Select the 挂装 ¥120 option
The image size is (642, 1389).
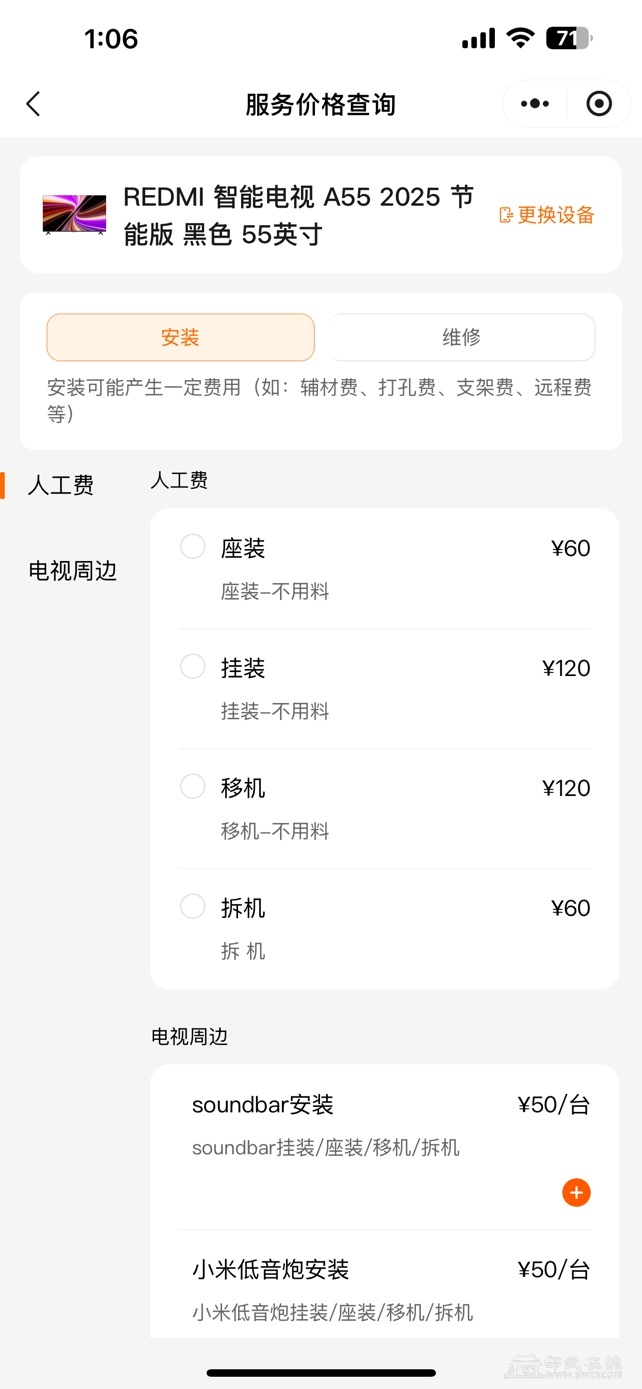pyautogui.click(x=193, y=667)
